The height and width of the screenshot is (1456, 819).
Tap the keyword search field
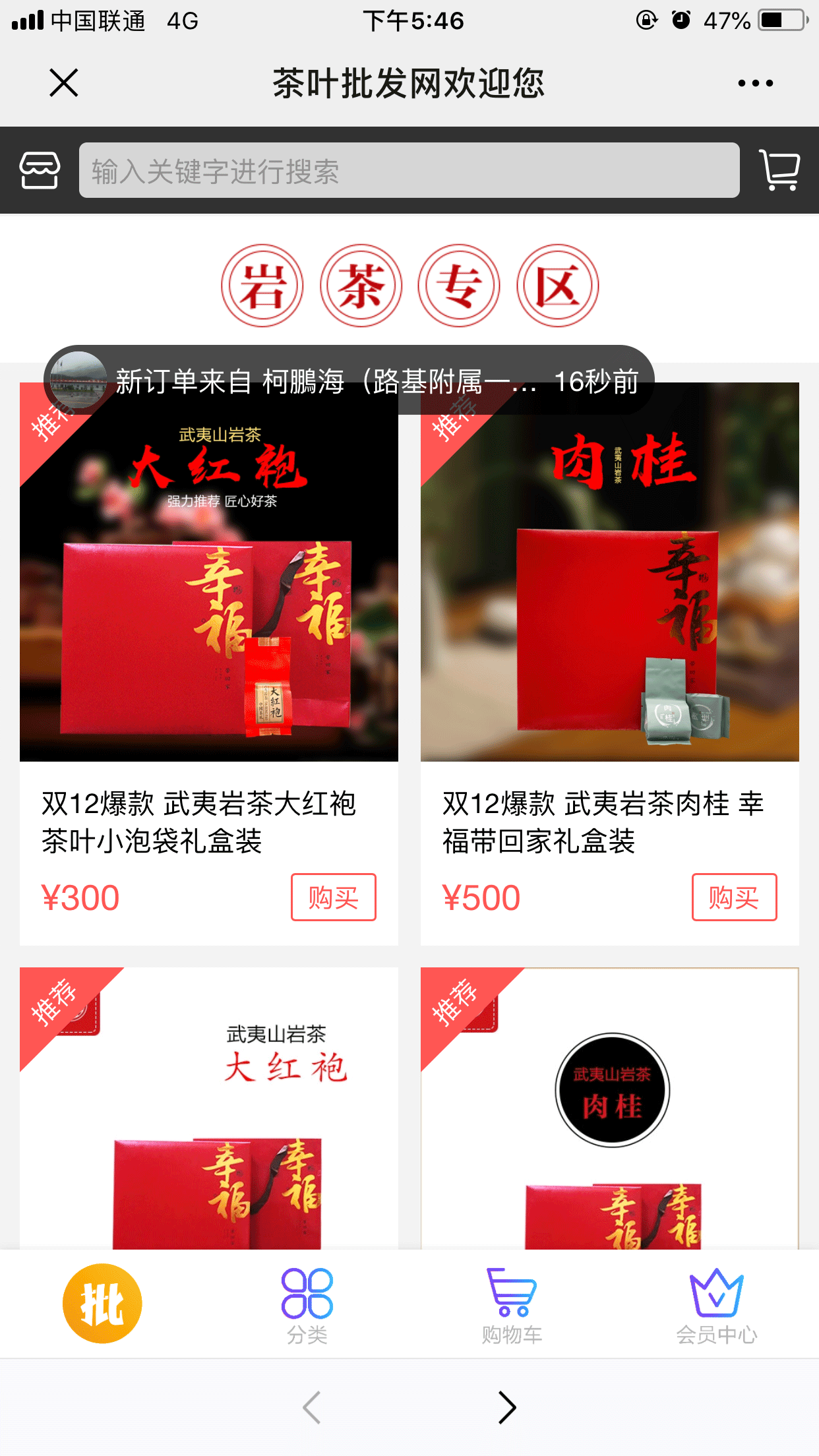[x=409, y=171]
